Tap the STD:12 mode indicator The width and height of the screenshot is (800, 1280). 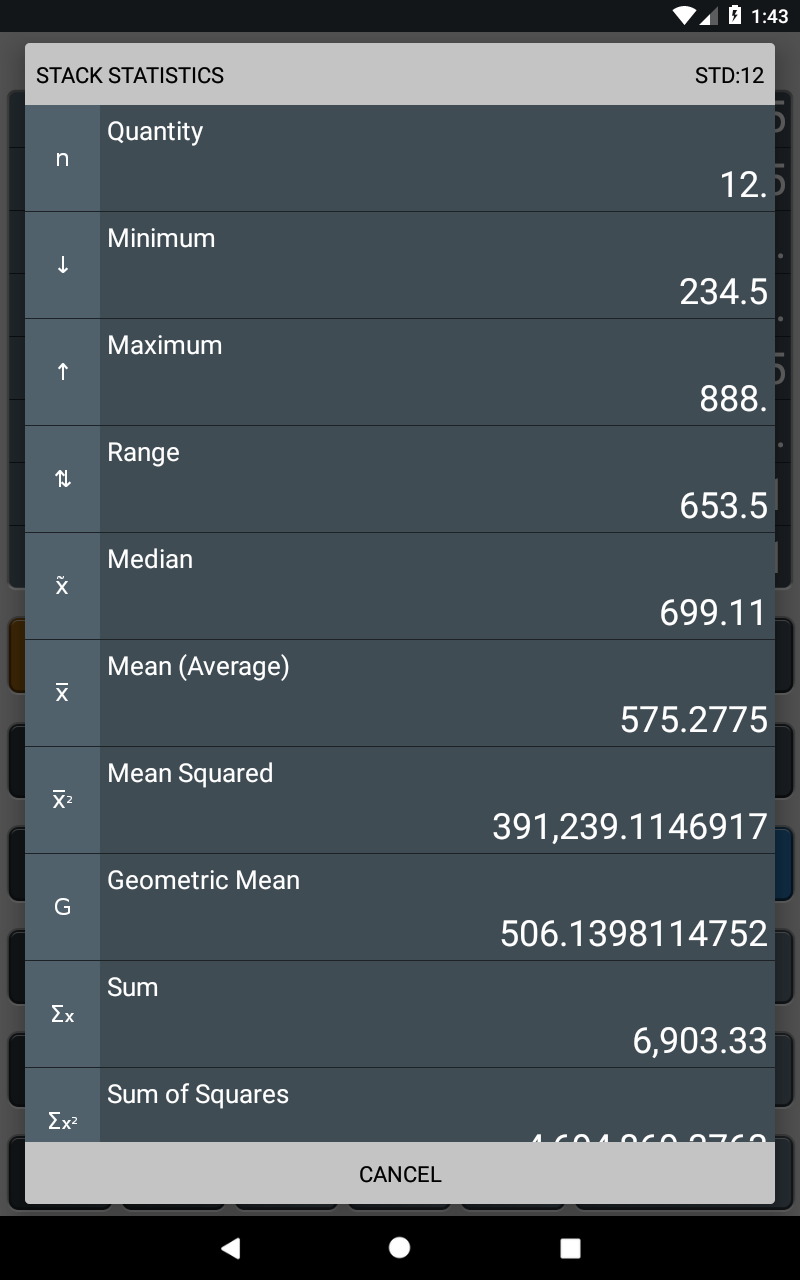click(x=730, y=74)
